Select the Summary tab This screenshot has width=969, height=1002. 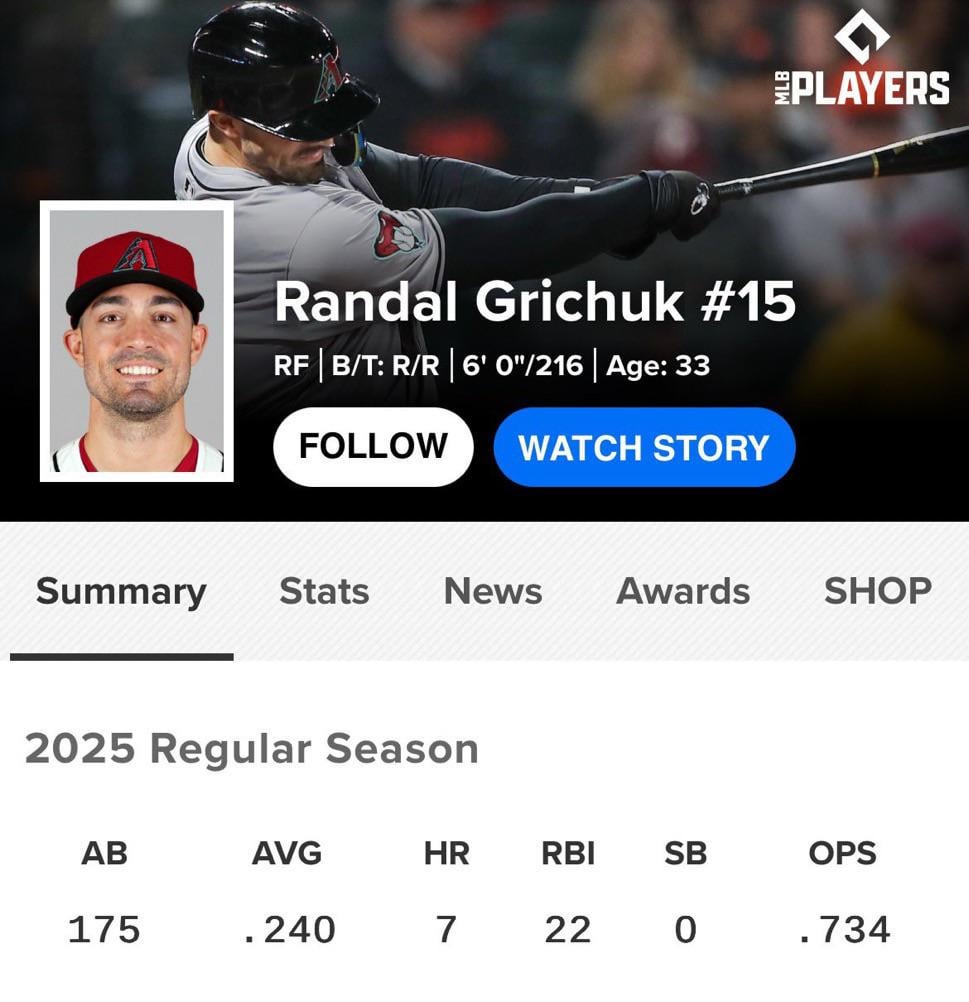tap(120, 591)
